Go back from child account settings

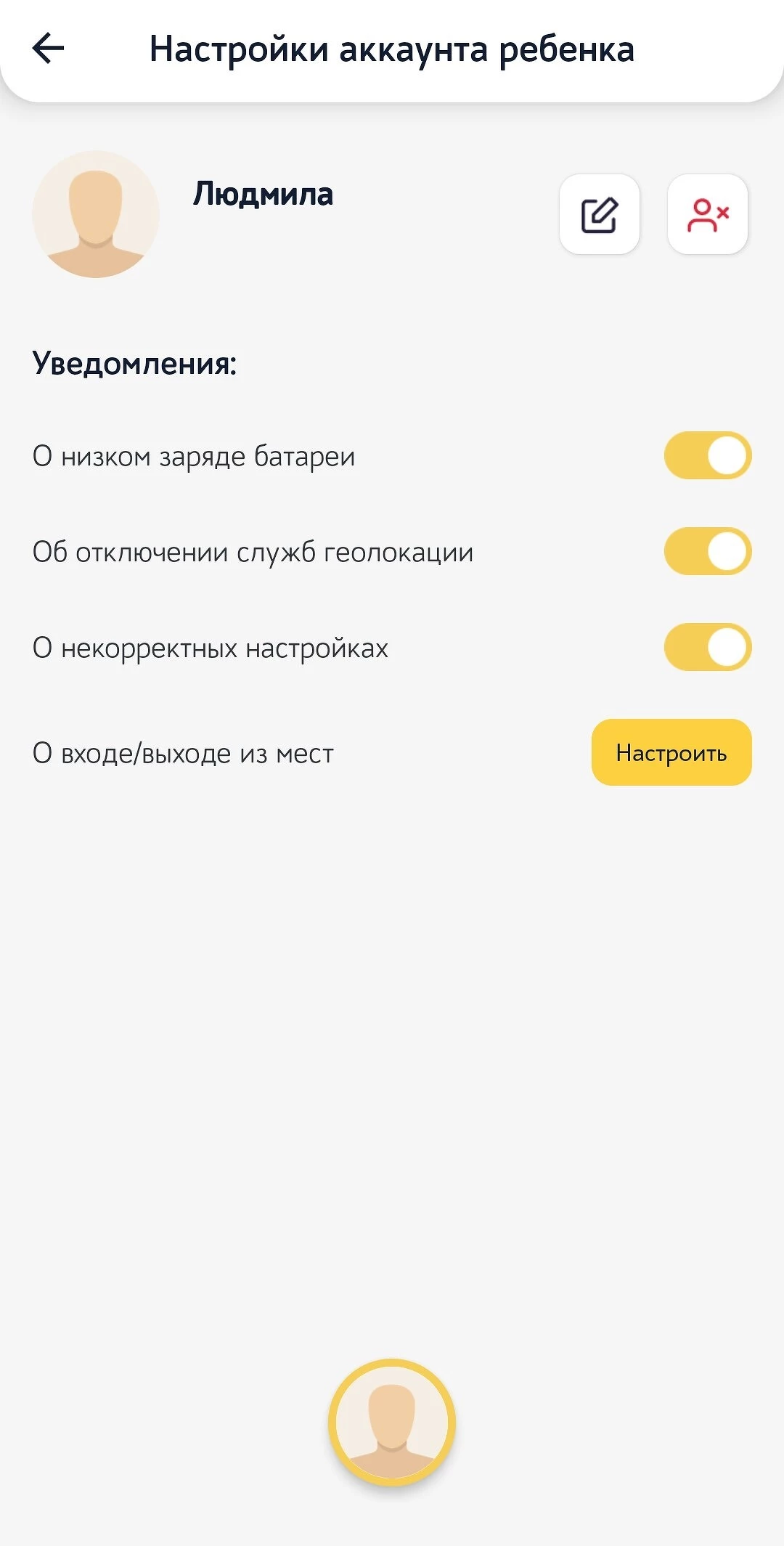pos(49,49)
